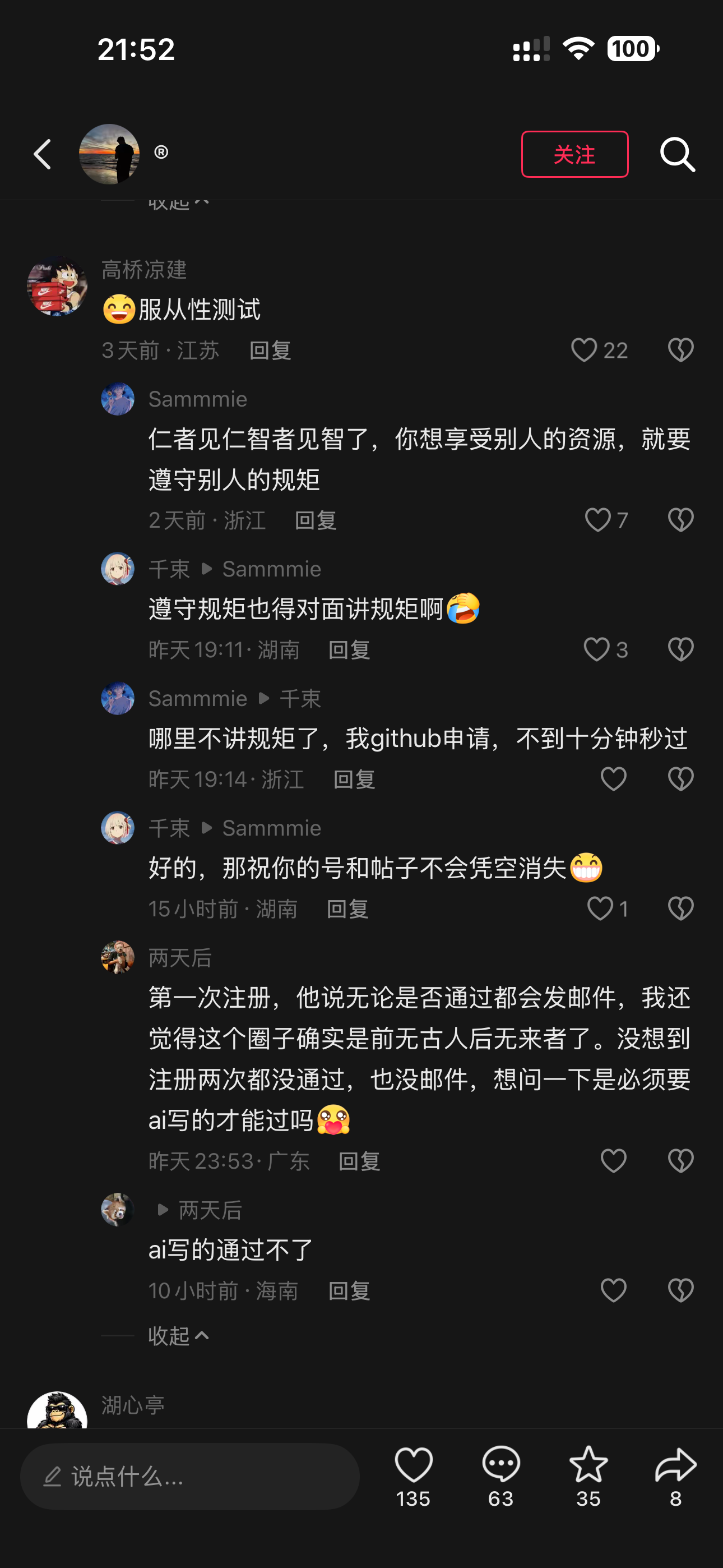Like 高桥凉建's comment 服从性测试
The height and width of the screenshot is (1568, 723).
(584, 350)
